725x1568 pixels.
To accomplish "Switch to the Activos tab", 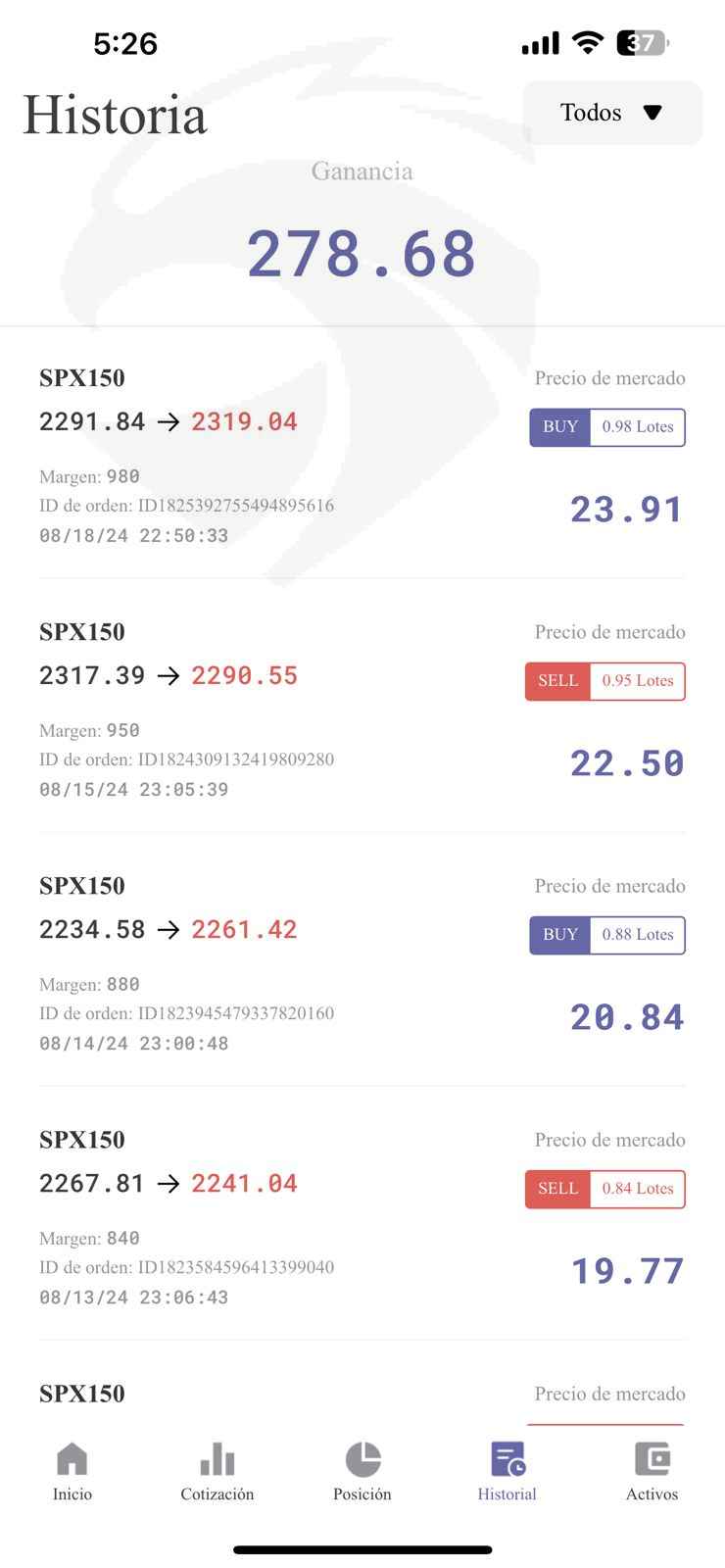I will click(x=652, y=1472).
